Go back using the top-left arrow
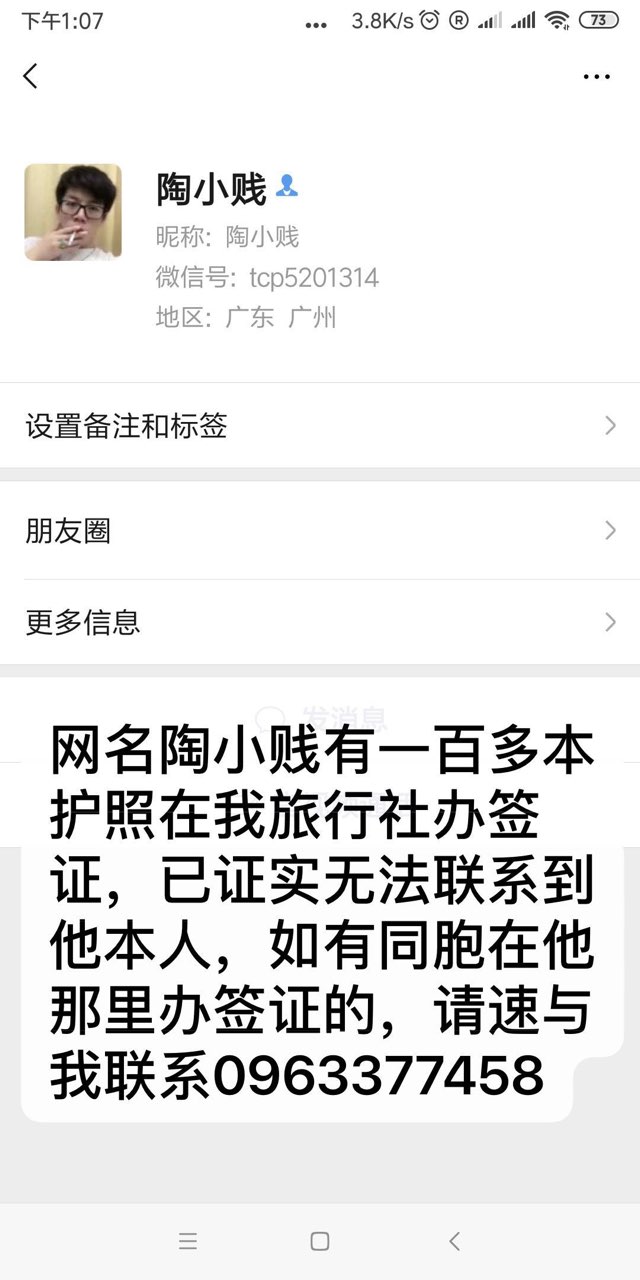This screenshot has height=1280, width=640. coord(31,76)
